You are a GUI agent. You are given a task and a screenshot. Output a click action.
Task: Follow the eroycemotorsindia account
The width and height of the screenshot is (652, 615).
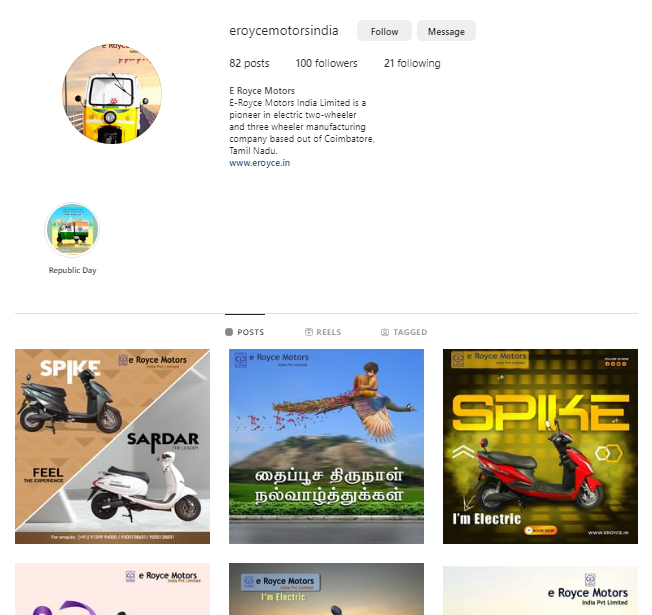click(x=384, y=32)
